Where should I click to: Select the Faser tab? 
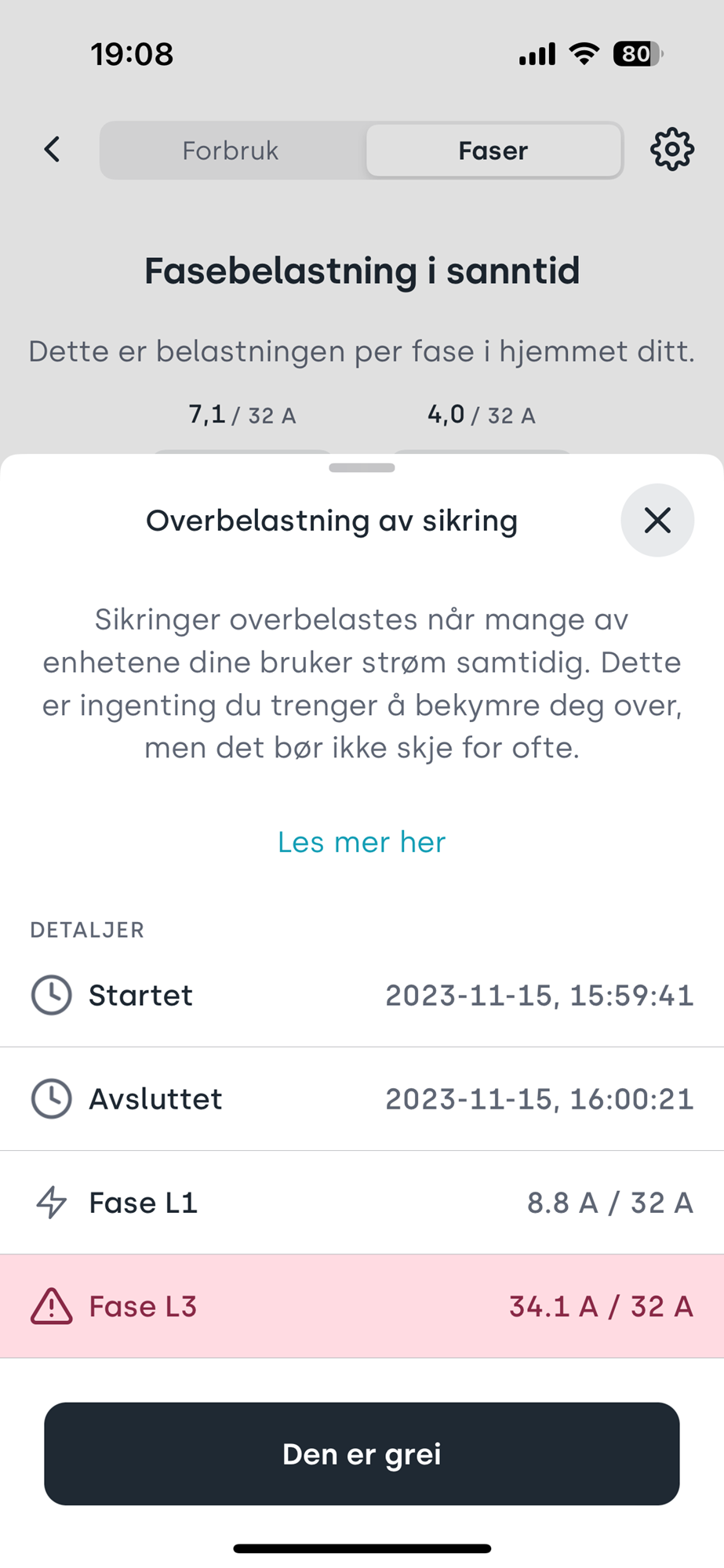[x=493, y=151]
